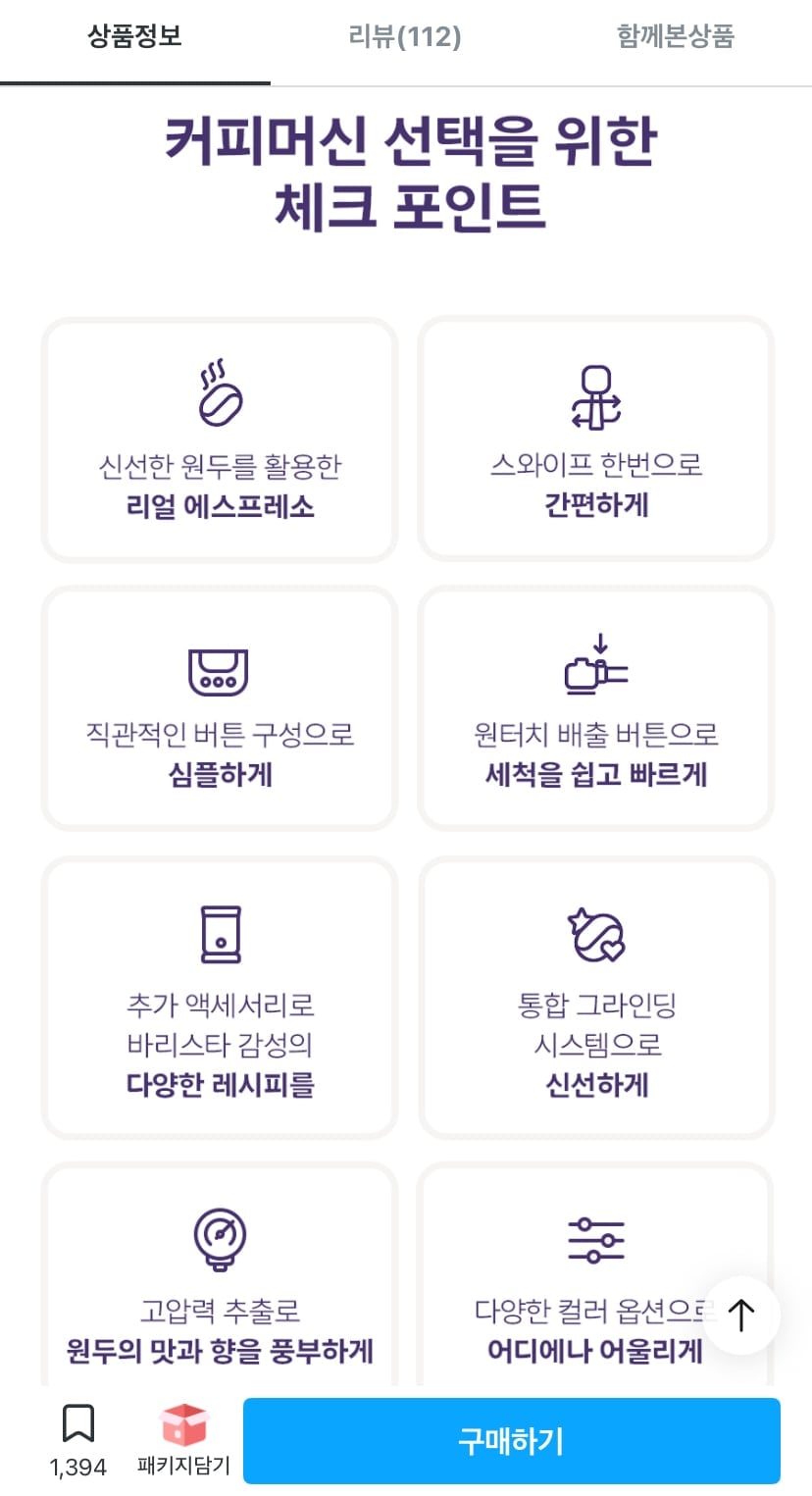Select the 상품정보 tab
812x1496 pixels.
pyautogui.click(x=134, y=37)
